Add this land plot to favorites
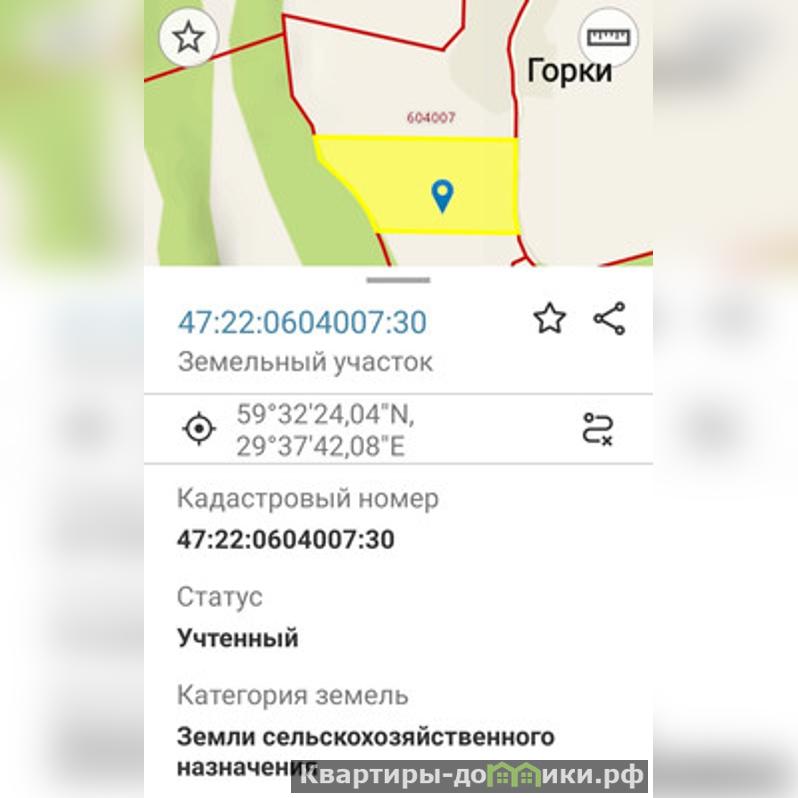 tap(549, 319)
